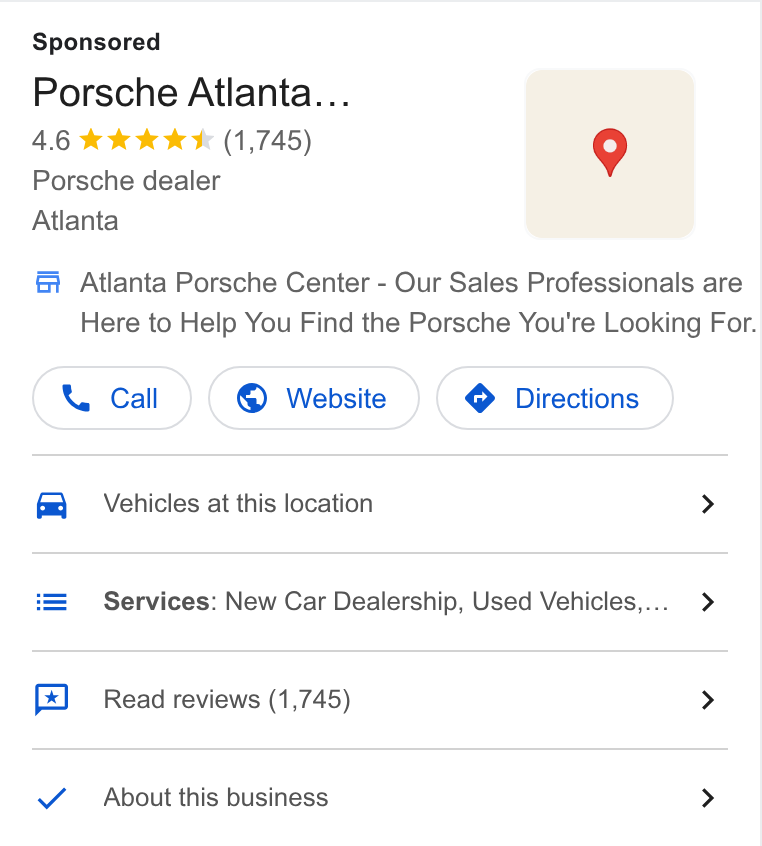Open Vehicles at this location
The image size is (762, 846).
click(x=380, y=504)
